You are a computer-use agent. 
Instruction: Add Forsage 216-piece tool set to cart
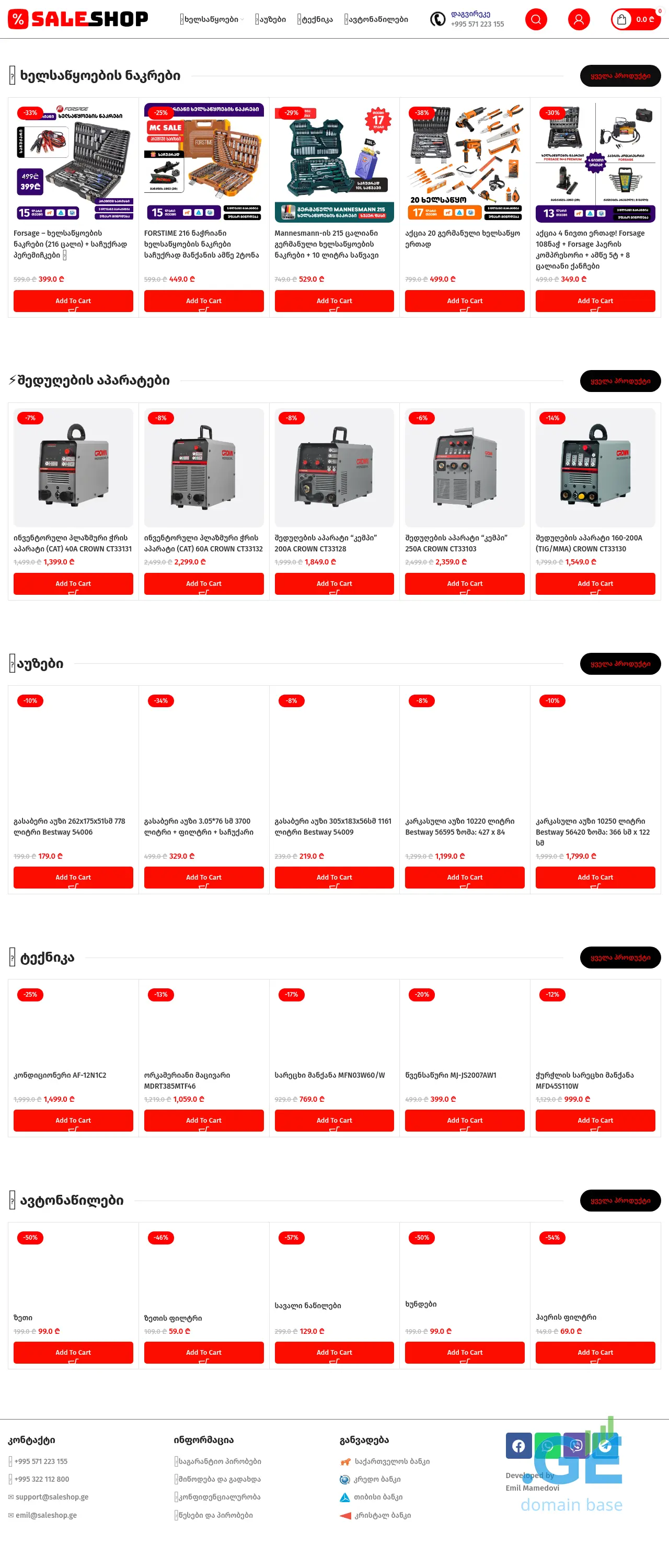click(73, 301)
